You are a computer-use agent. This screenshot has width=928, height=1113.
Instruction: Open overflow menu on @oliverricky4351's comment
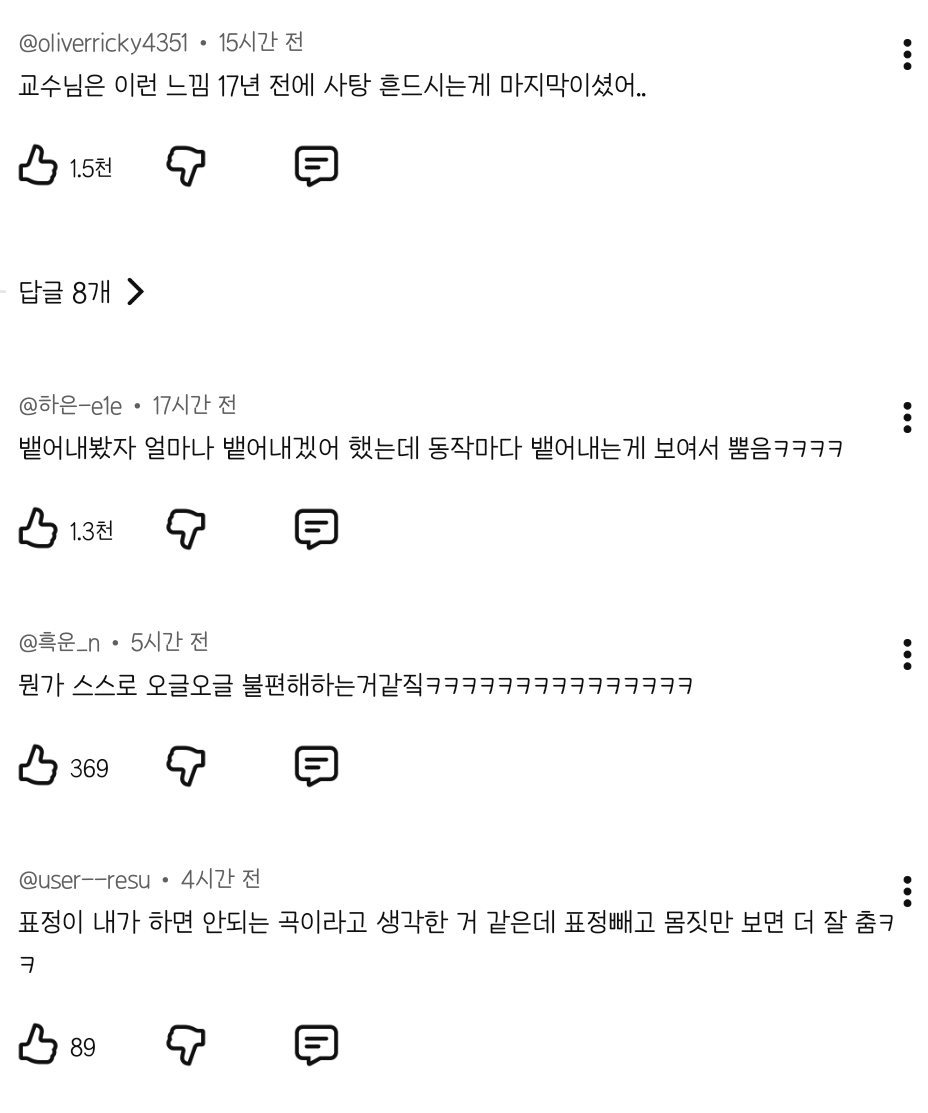click(907, 55)
